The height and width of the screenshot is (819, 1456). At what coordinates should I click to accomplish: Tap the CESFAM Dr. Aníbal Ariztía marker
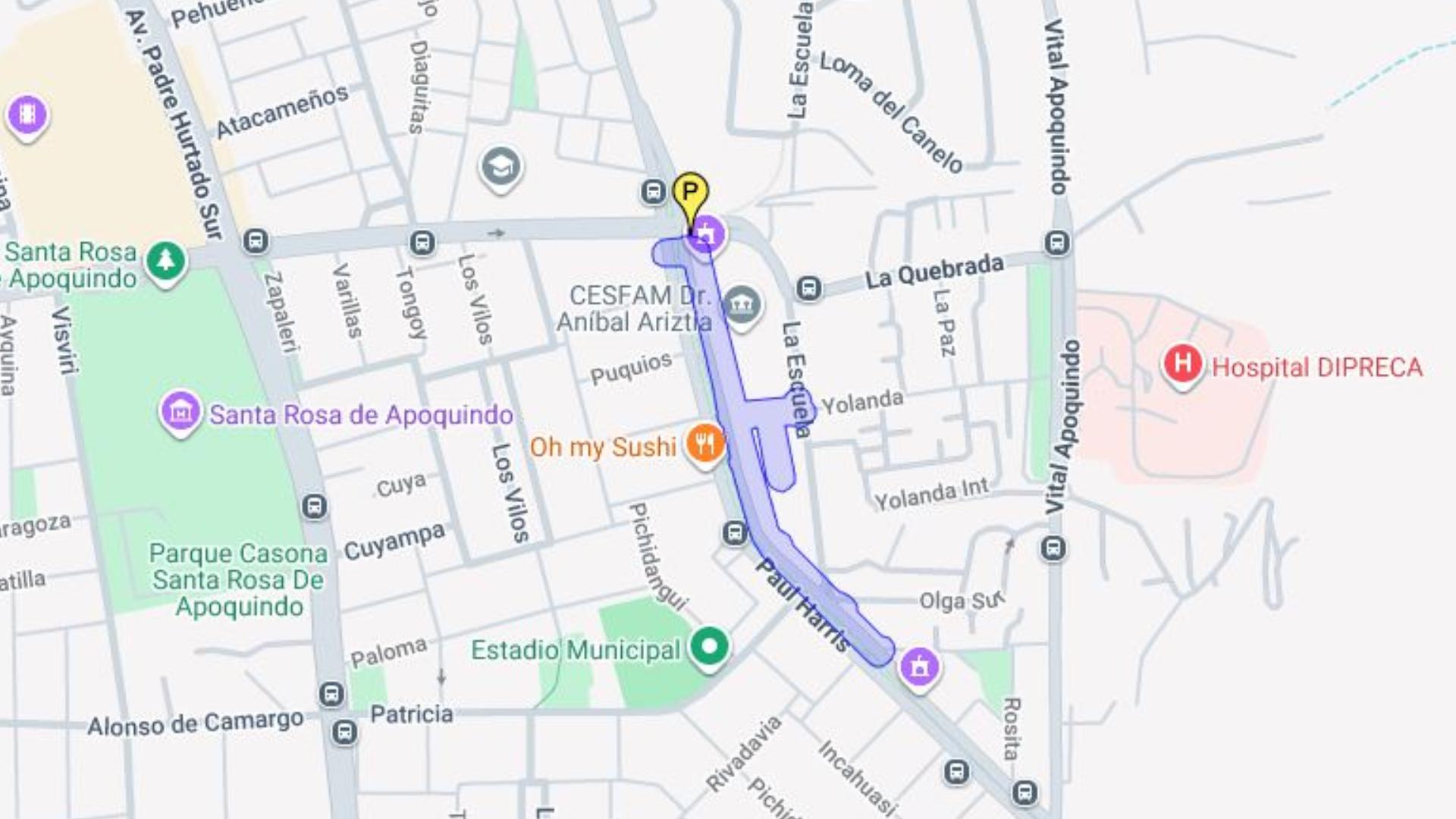coord(742,305)
